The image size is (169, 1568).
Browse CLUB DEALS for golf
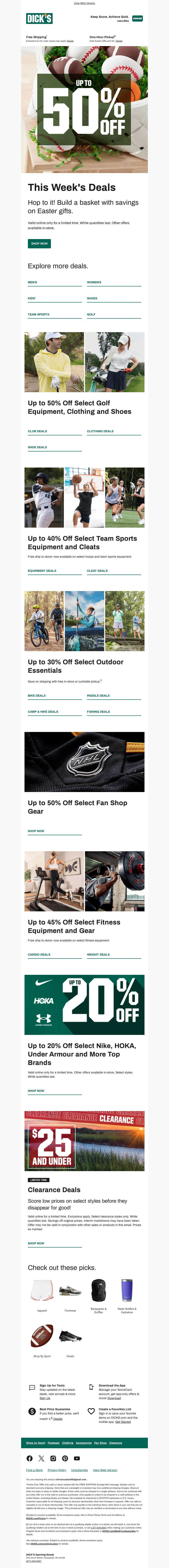37,431
